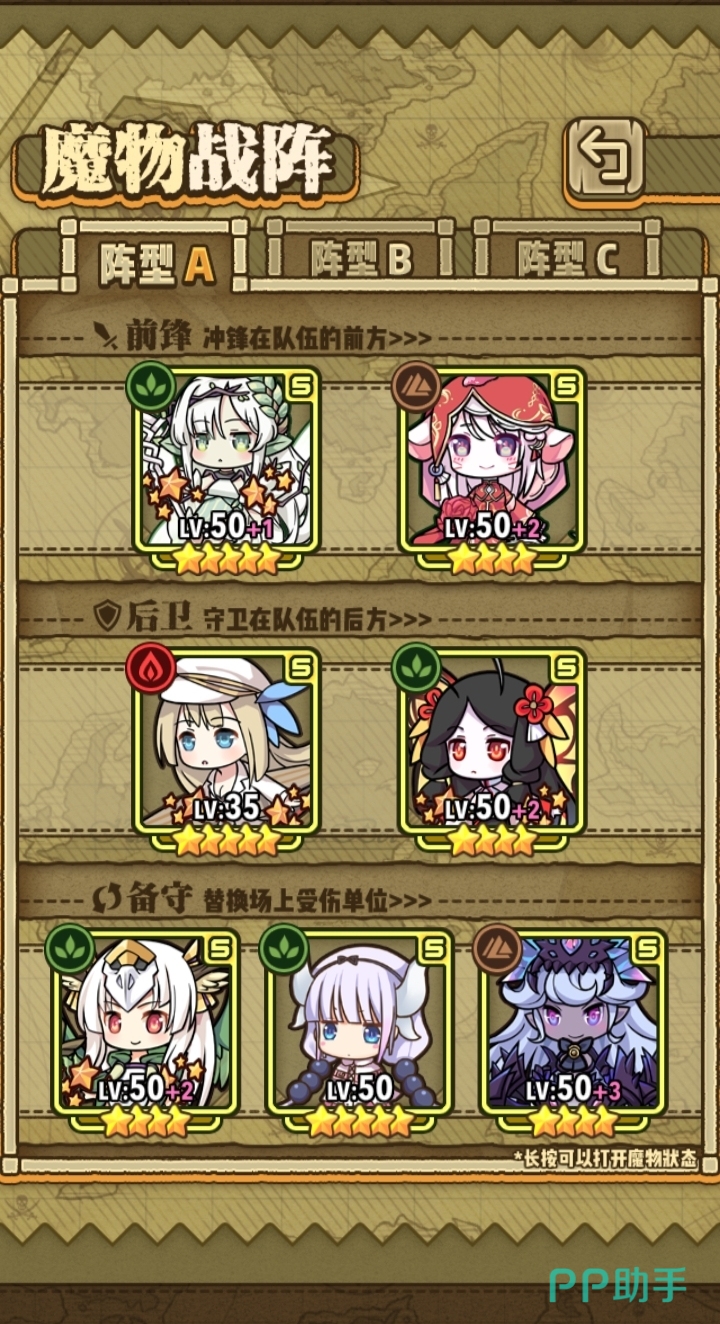
Task: Select the 阵型A tab
Action: coord(156,262)
